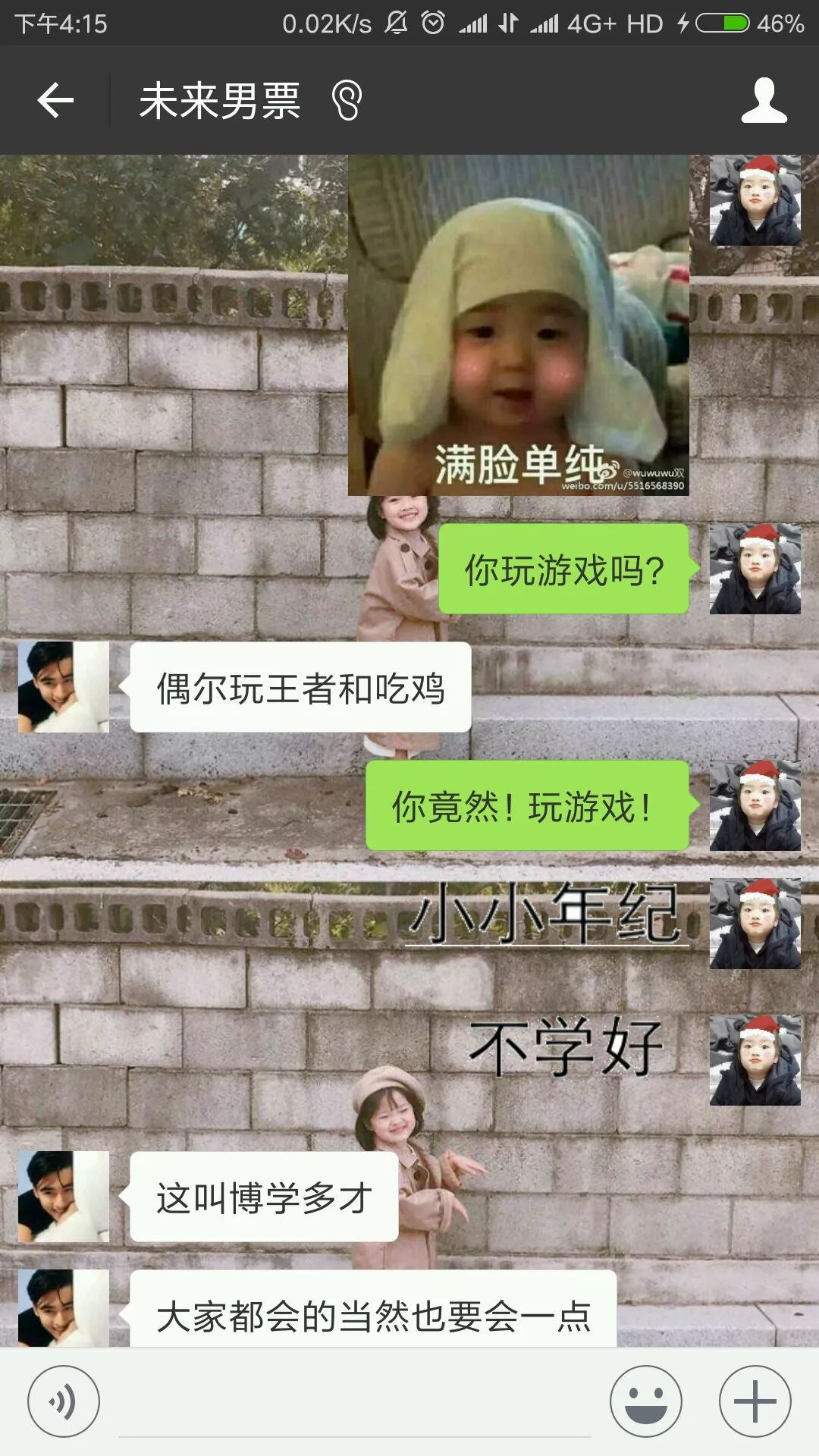Open my avatar beside 你玩游戏吗? message
The height and width of the screenshot is (1456, 819).
(x=755, y=569)
